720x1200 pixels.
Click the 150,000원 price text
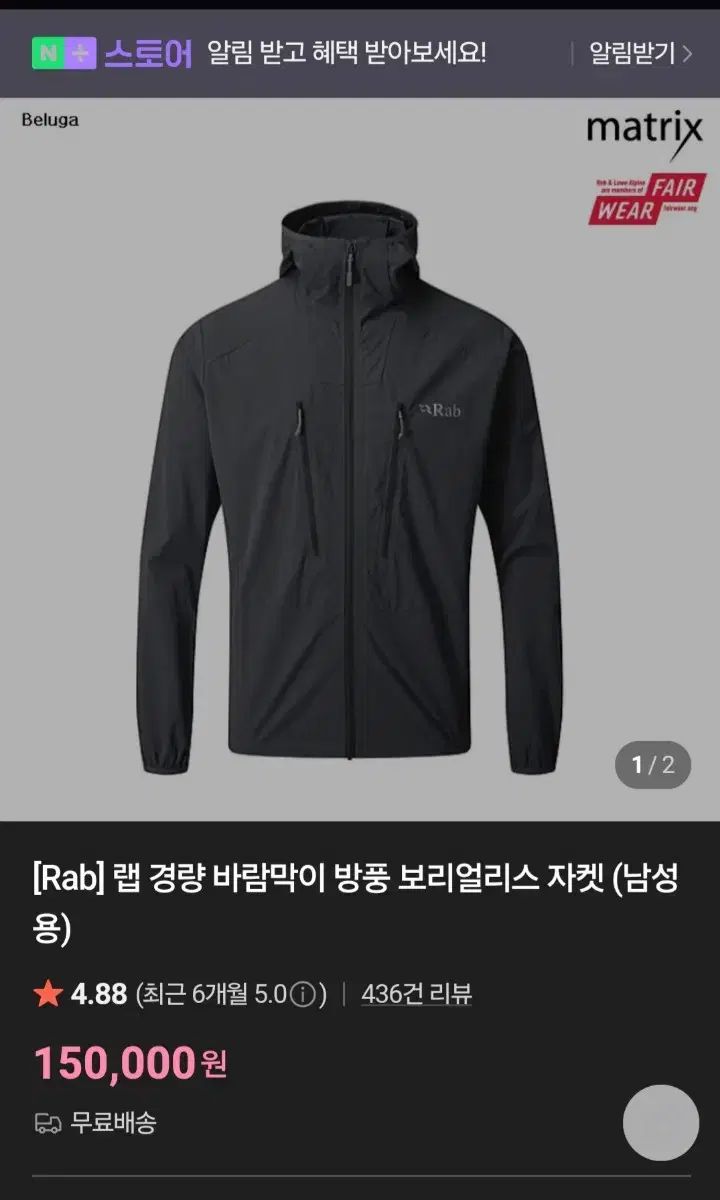(130, 1064)
